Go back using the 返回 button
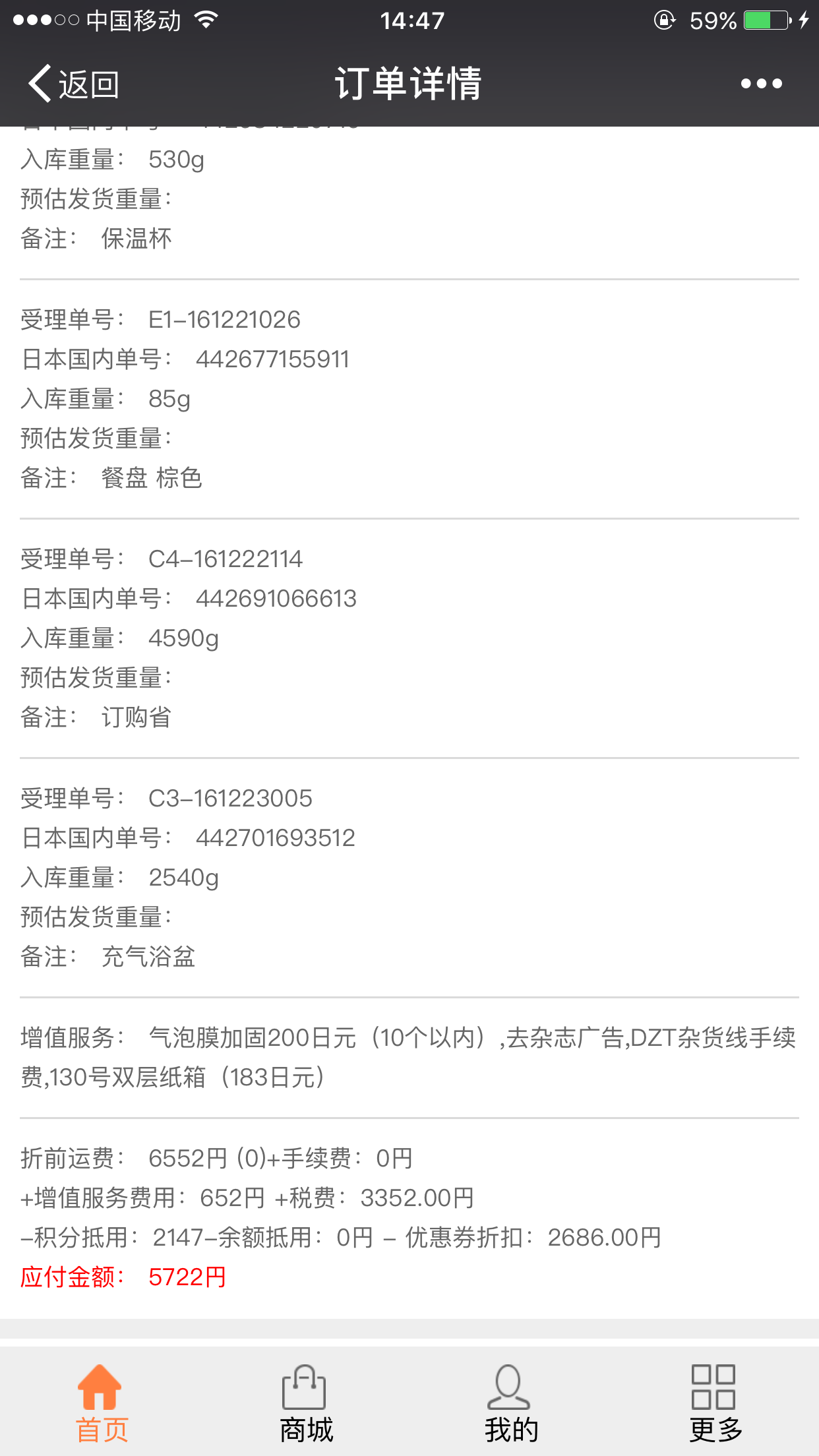 [x=73, y=84]
